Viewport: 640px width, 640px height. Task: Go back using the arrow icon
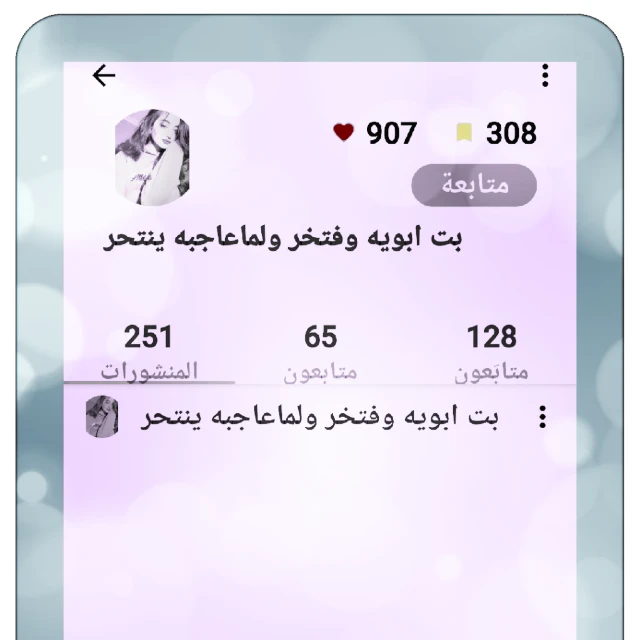point(104,76)
